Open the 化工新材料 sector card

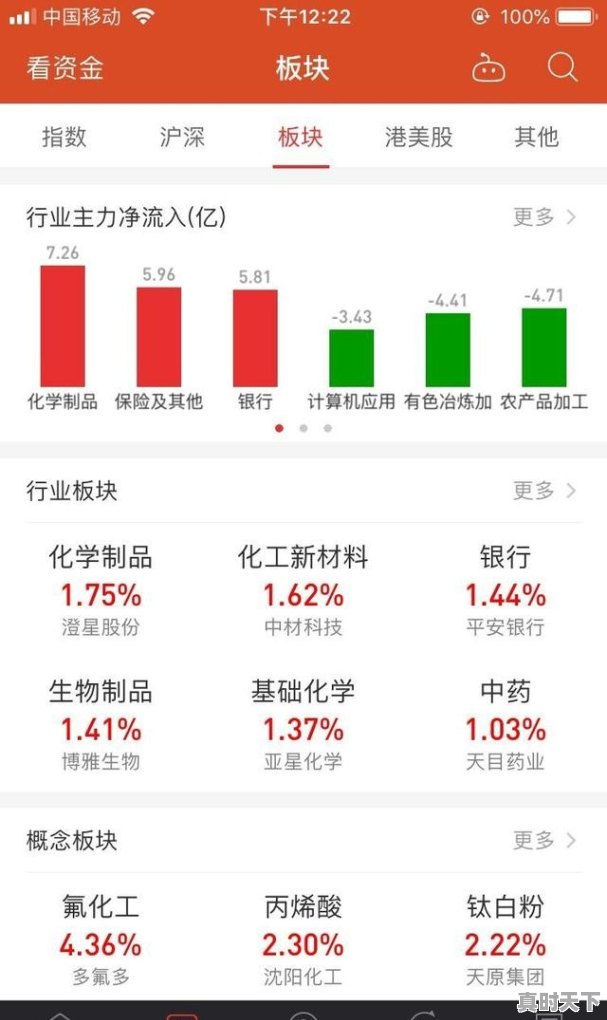pyautogui.click(x=303, y=593)
